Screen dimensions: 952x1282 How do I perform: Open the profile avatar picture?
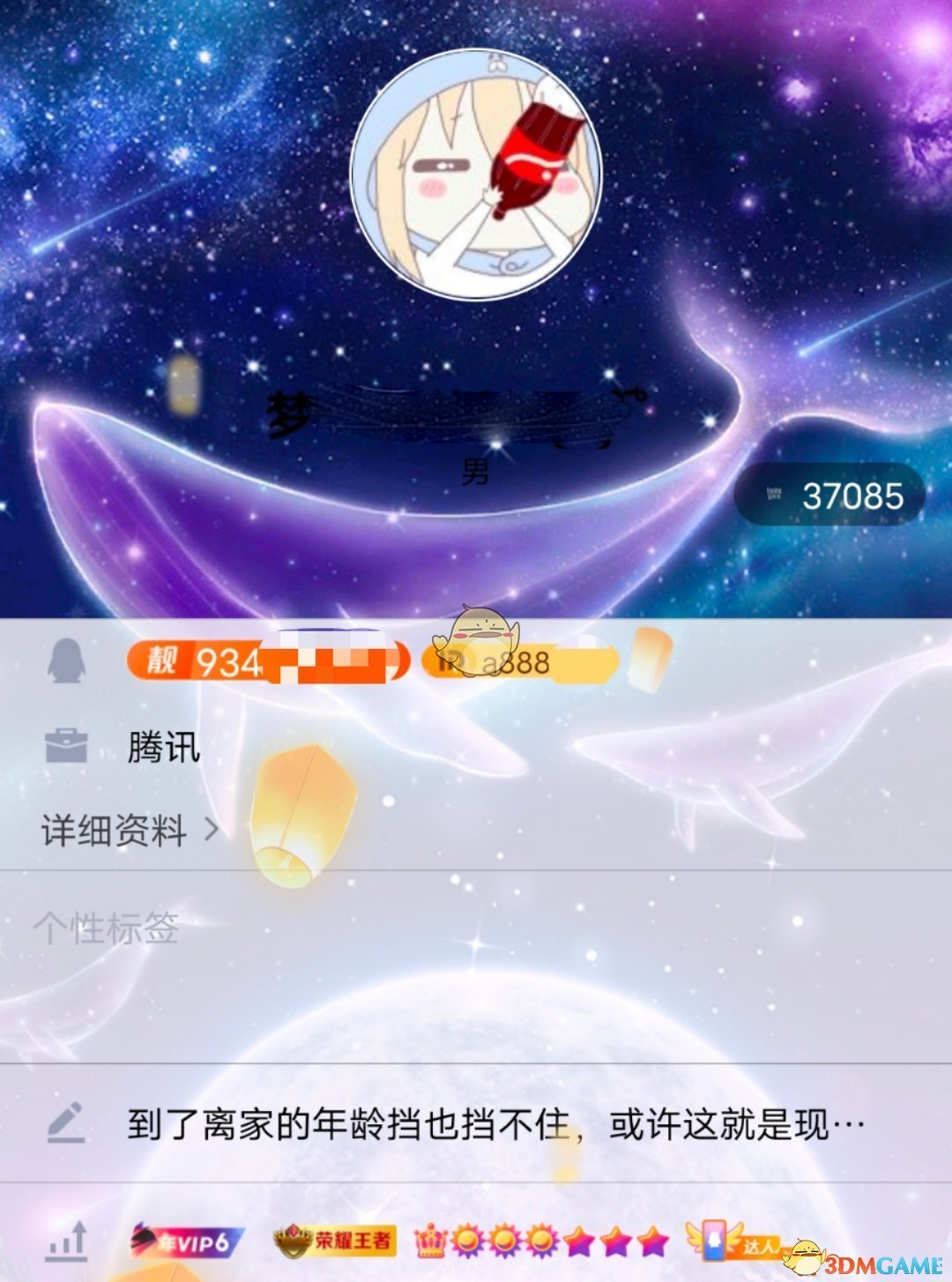(476, 175)
